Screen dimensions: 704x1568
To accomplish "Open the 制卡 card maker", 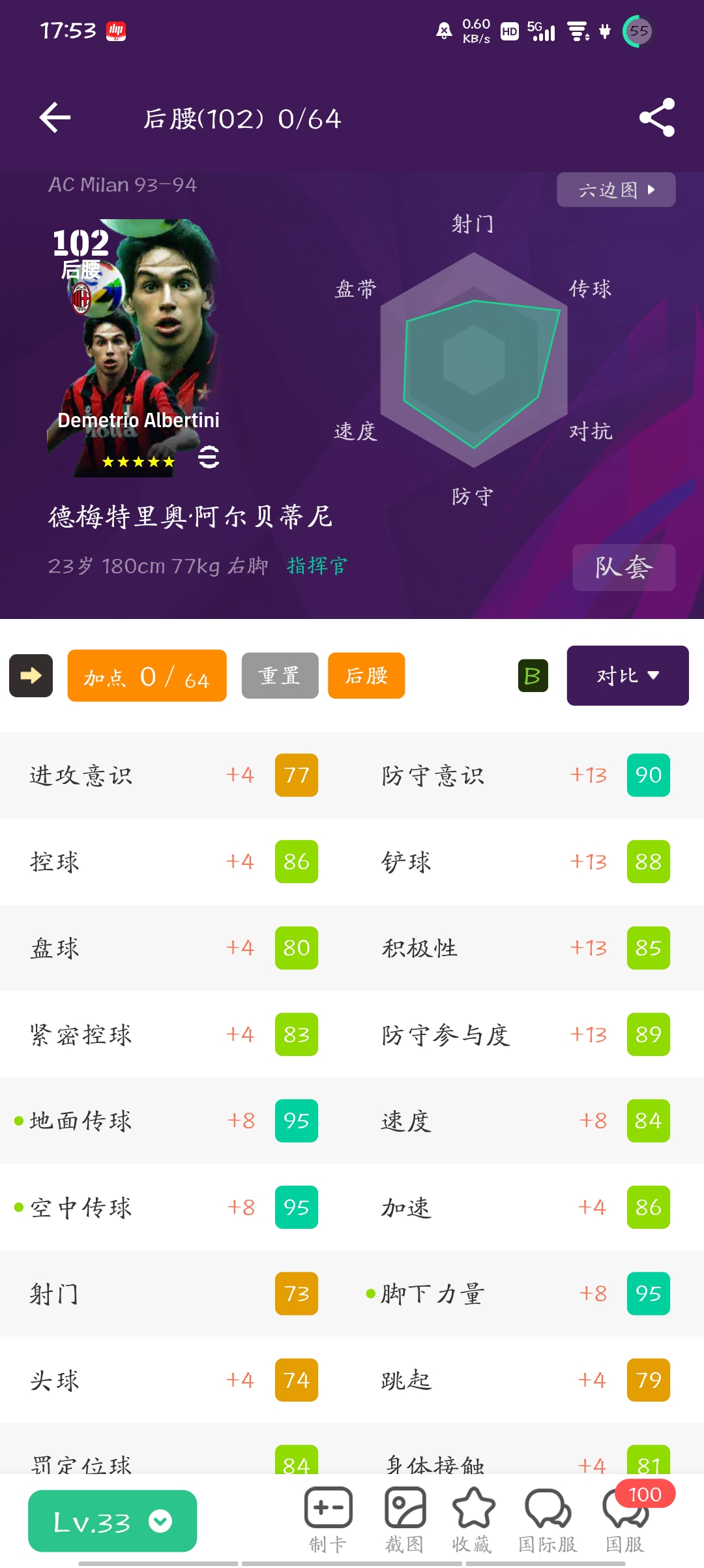I will click(x=328, y=1520).
